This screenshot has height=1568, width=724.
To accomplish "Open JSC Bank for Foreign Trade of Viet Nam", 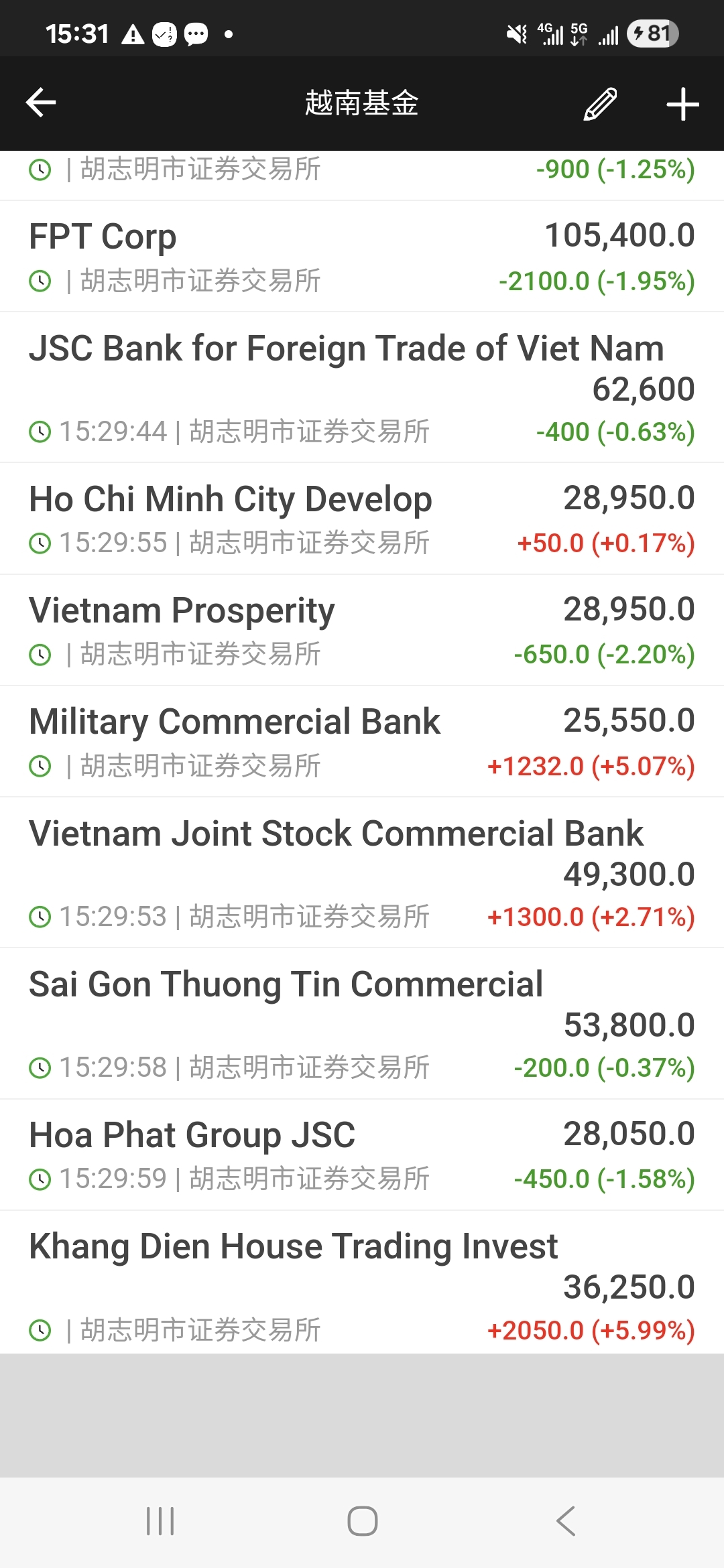I will tap(362, 387).
